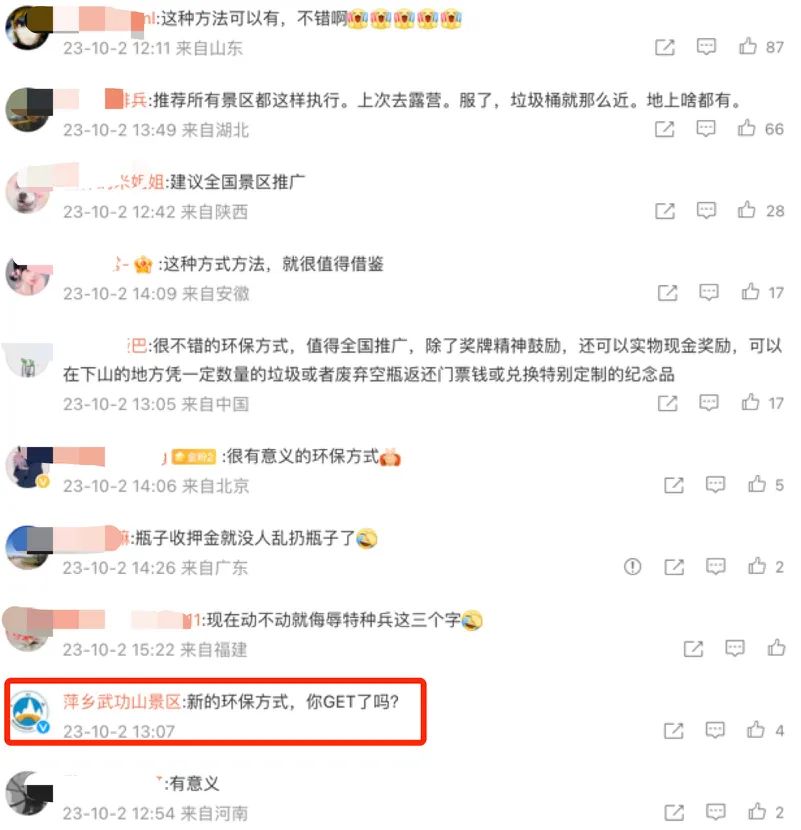This screenshot has height=830, width=801.
Task: Tap the alert icon on 广东 comment
Action: click(632, 567)
